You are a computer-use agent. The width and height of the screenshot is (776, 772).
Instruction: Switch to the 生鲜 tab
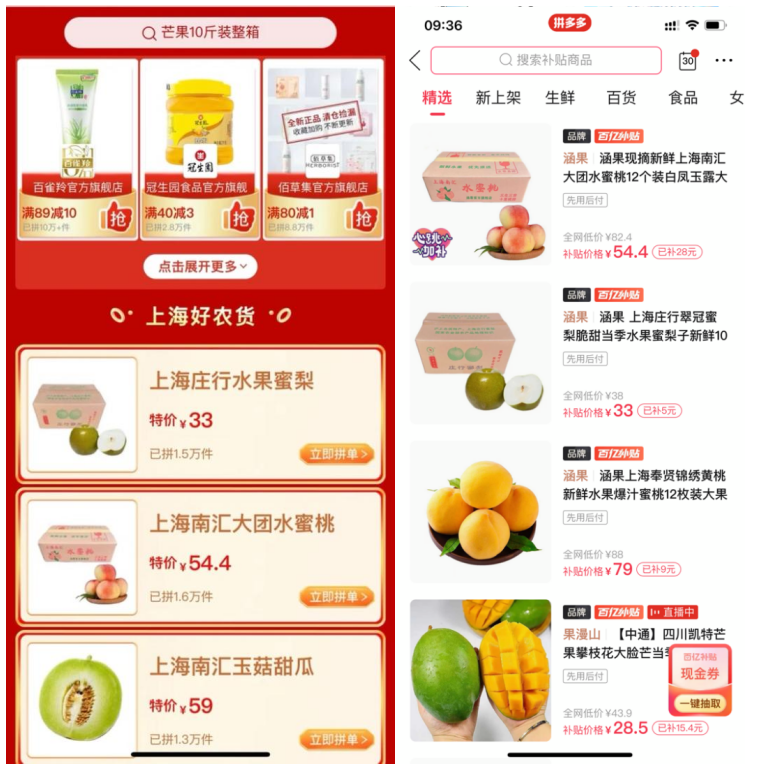pos(560,98)
